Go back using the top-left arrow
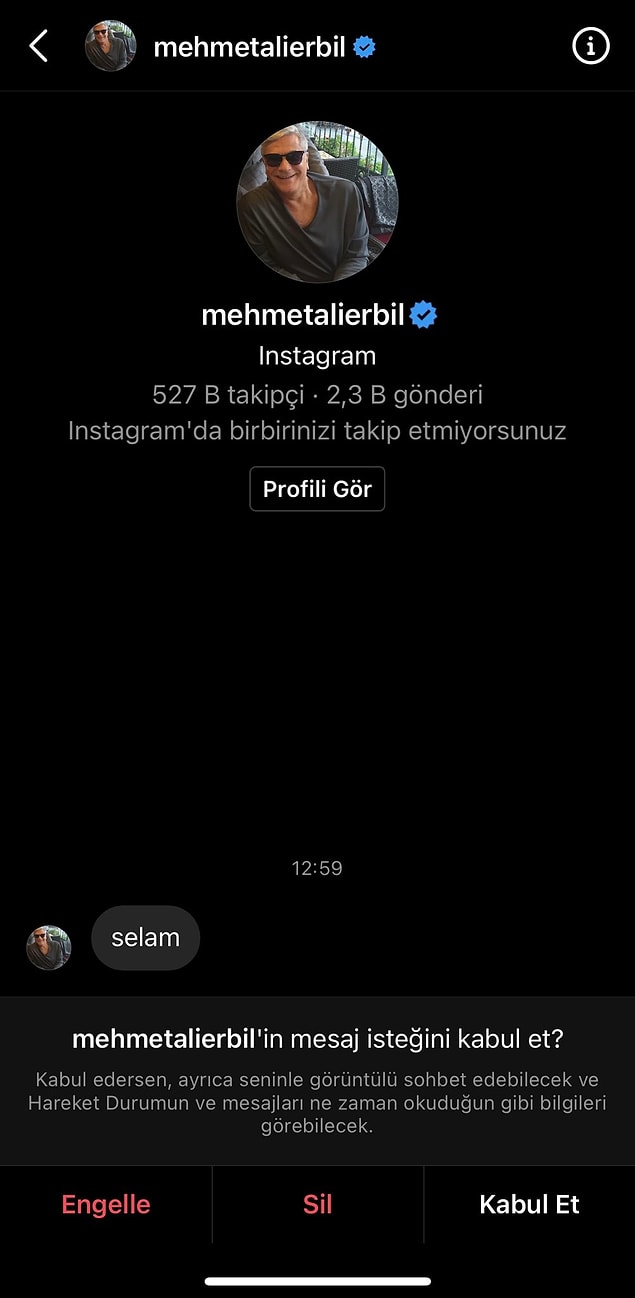The width and height of the screenshot is (635, 1298). [x=38, y=46]
